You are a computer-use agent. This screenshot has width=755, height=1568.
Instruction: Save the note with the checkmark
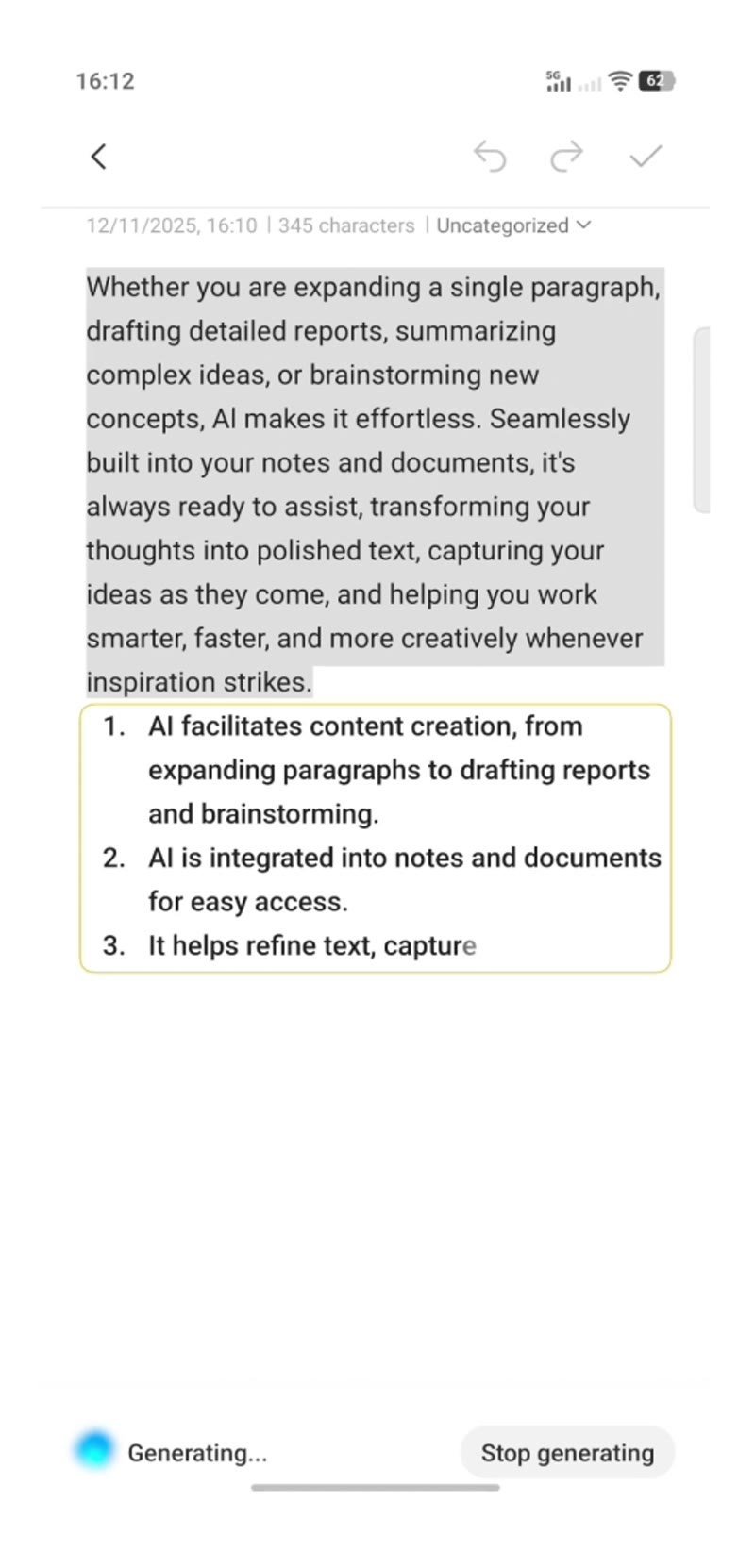pyautogui.click(x=646, y=156)
